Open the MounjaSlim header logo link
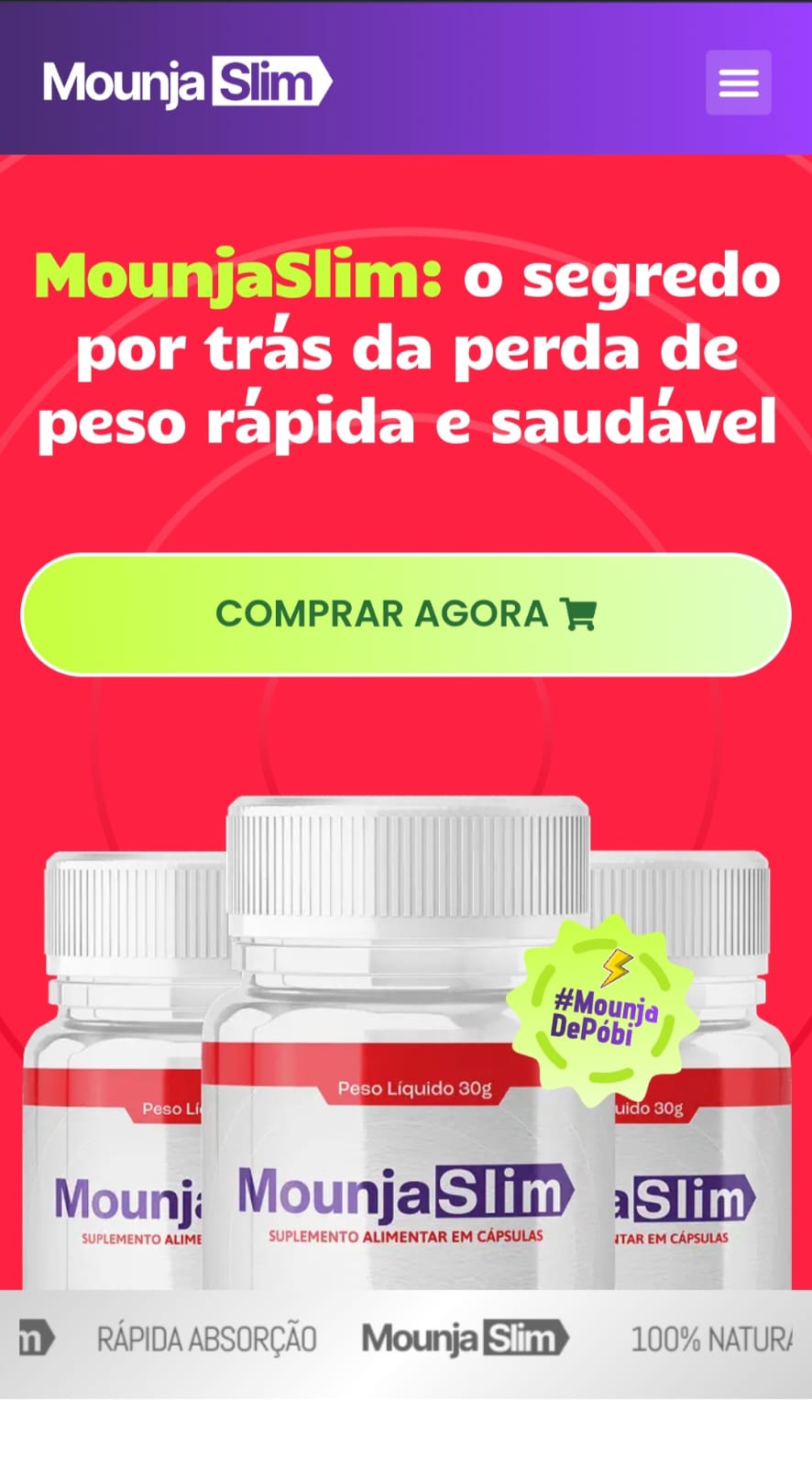The height and width of the screenshot is (1467, 812). point(187,83)
